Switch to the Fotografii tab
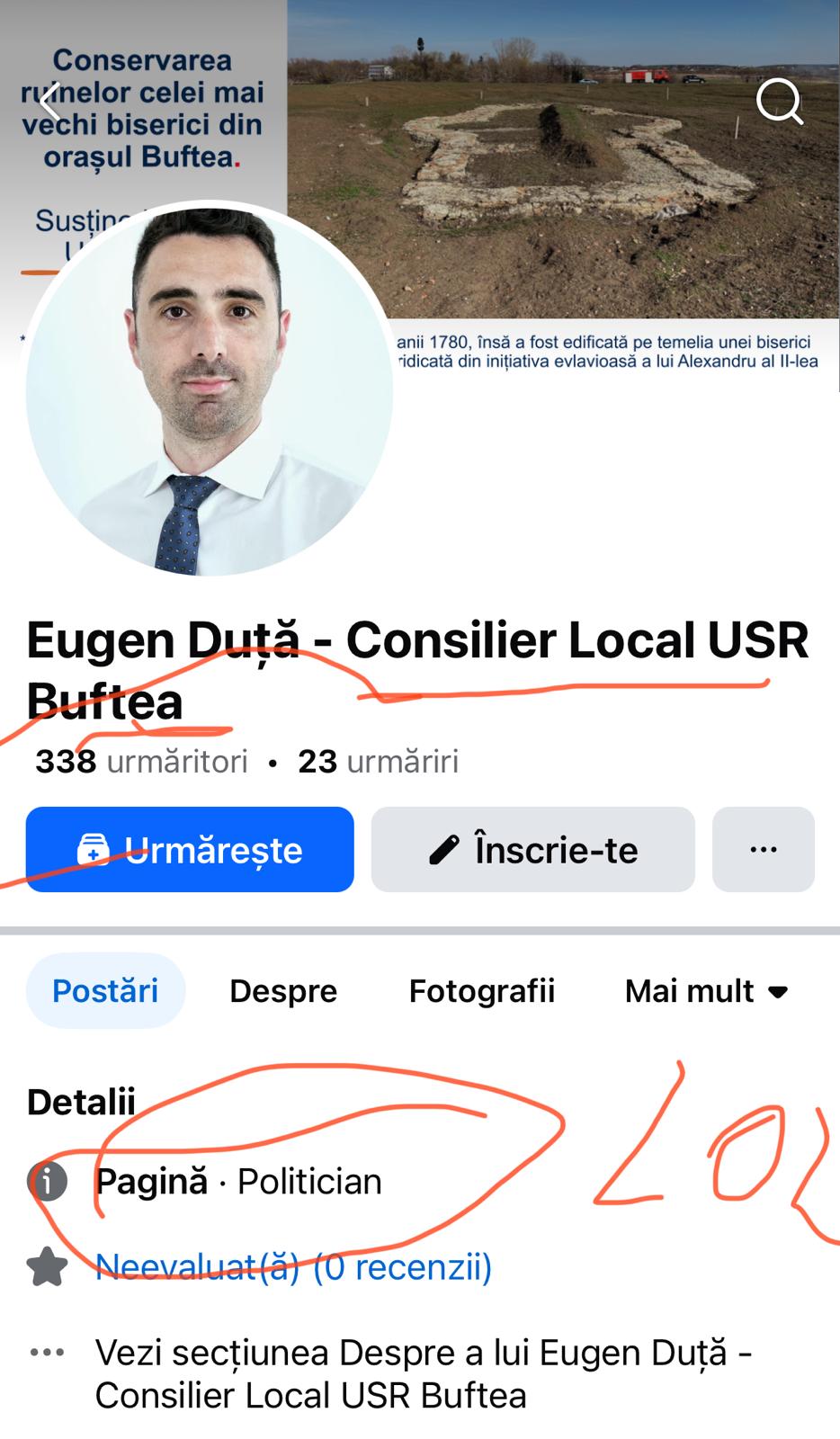 click(x=482, y=991)
